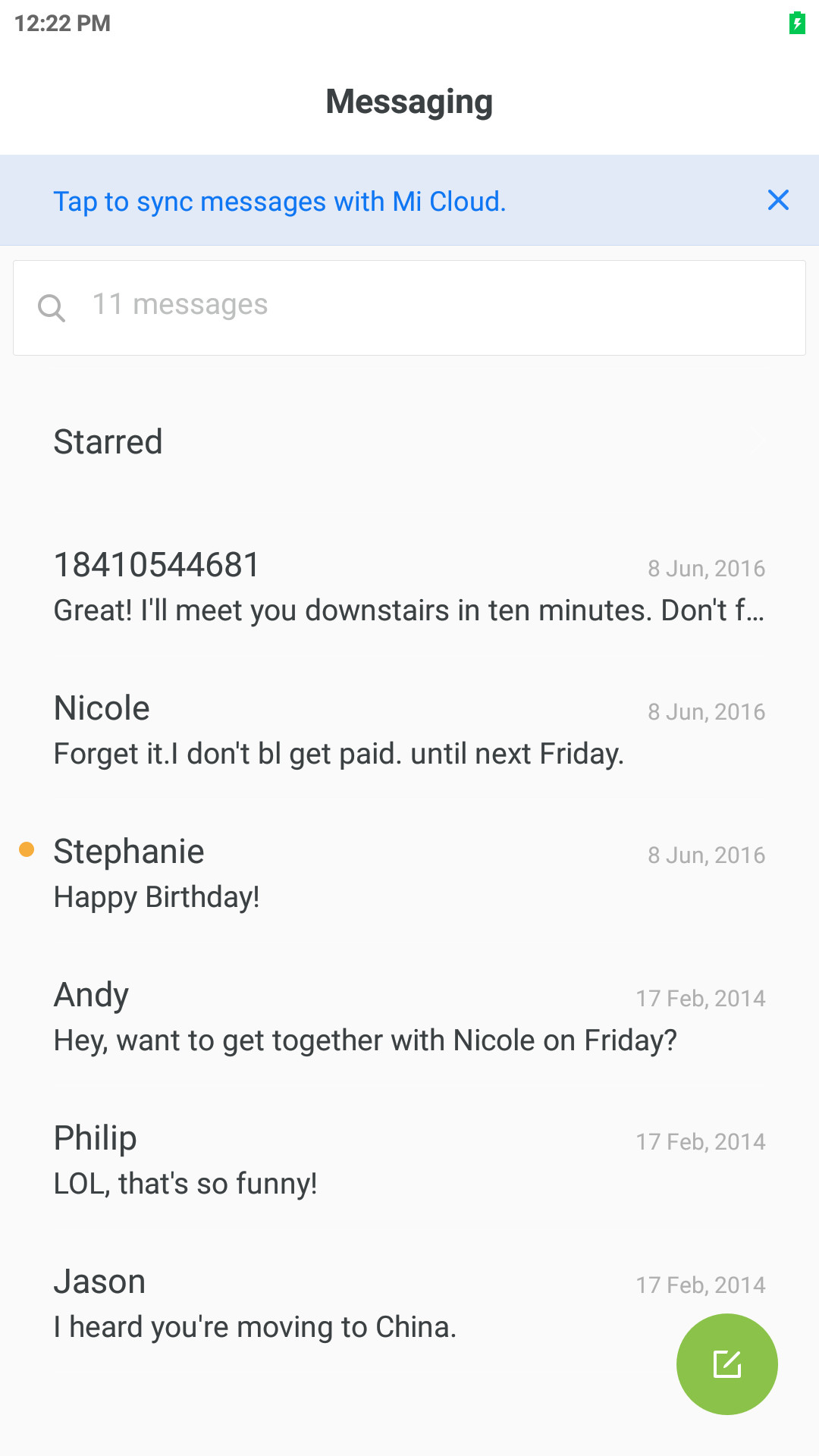Open Philip's message thread

coord(409,1161)
